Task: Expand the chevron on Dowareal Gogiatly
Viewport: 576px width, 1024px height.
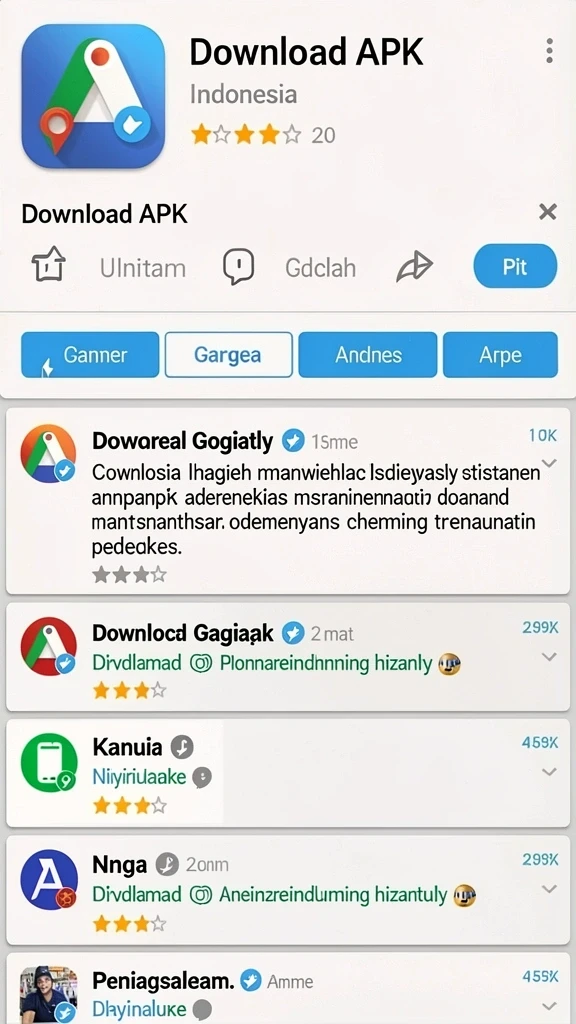Action: (x=549, y=463)
